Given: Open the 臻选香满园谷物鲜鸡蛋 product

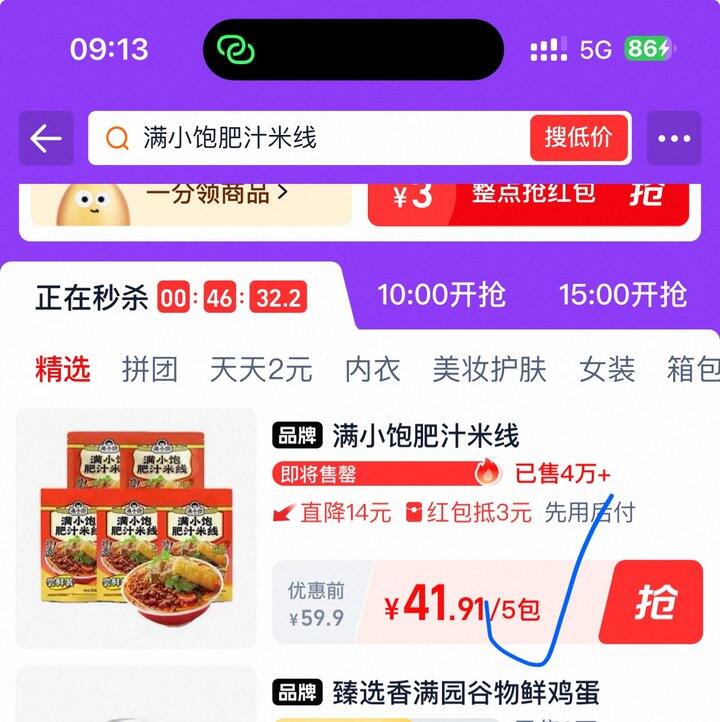Looking at the screenshot, I should [465, 692].
